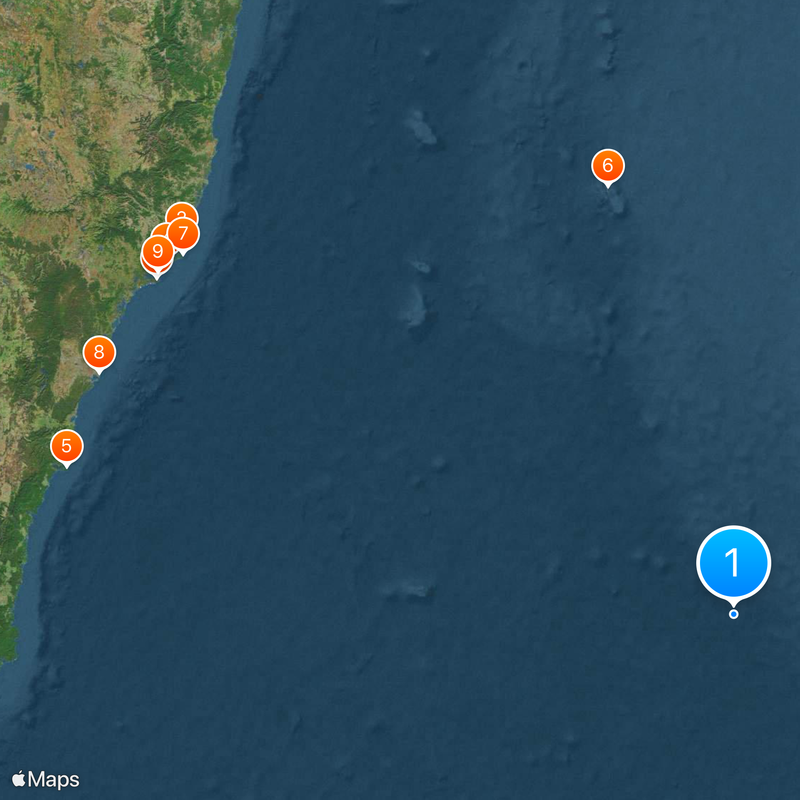Open the orange pin numbered 8
This screenshot has height=800, width=800.
pos(98,352)
